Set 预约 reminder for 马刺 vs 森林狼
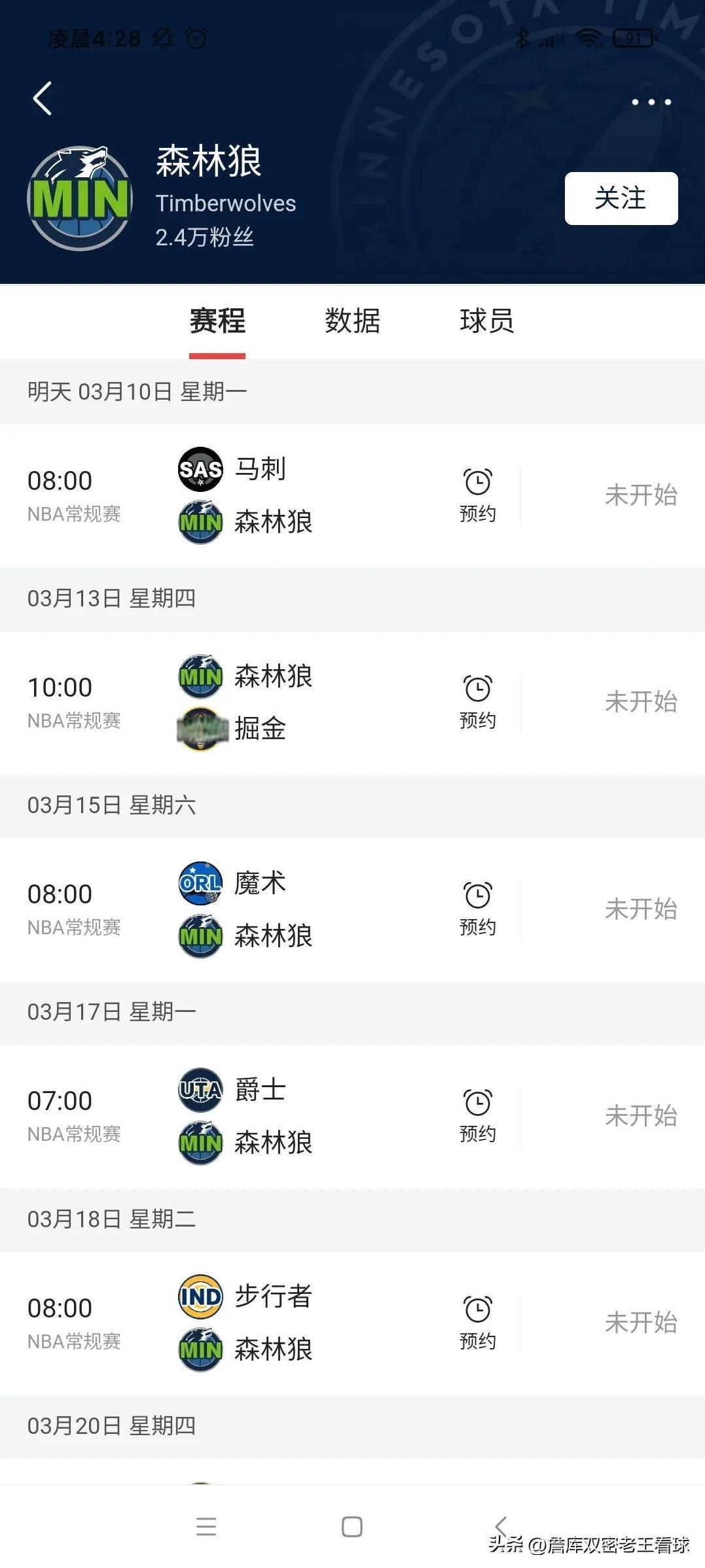705x1568 pixels. 478,495
